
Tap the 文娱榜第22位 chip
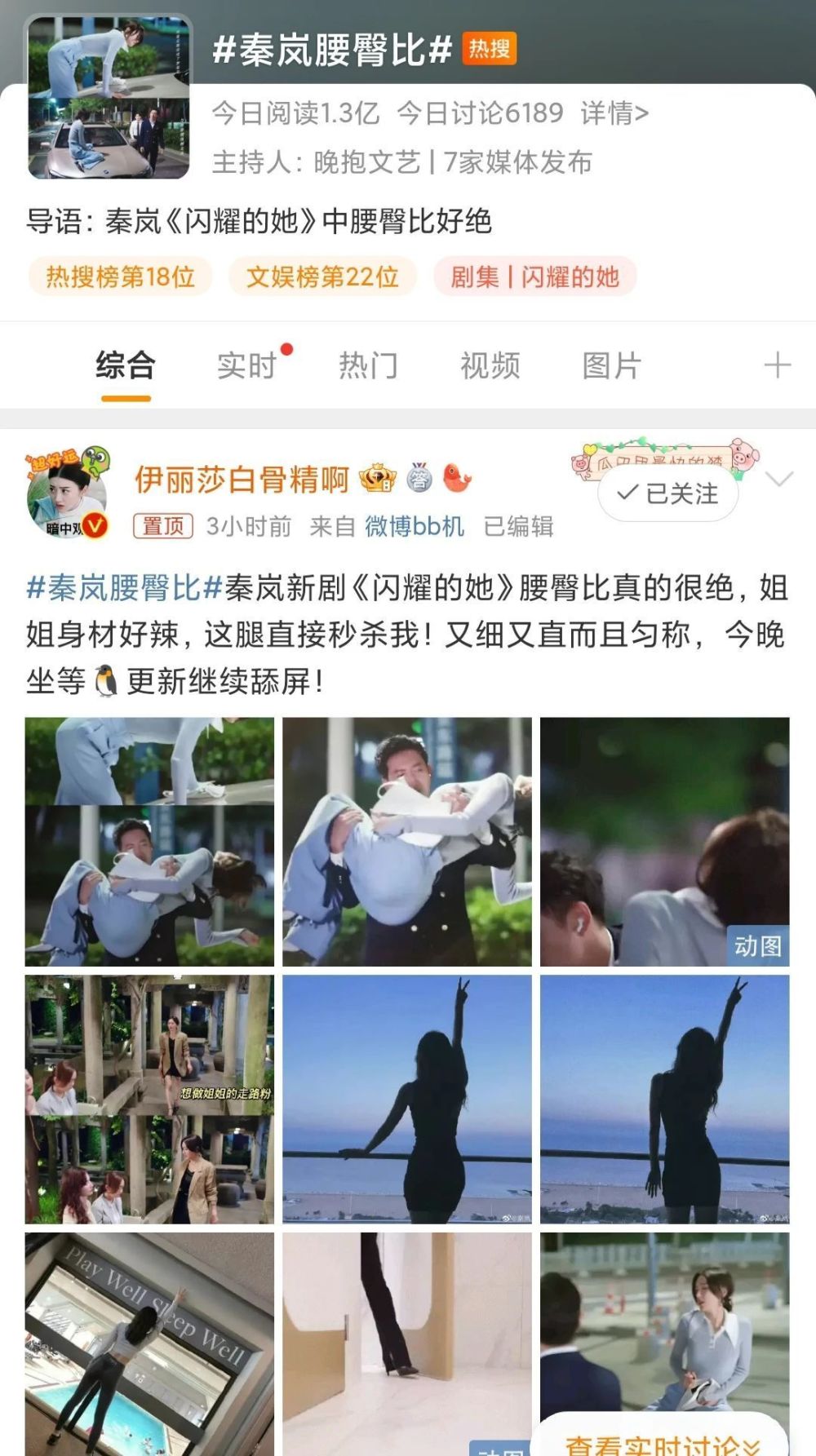point(322,277)
